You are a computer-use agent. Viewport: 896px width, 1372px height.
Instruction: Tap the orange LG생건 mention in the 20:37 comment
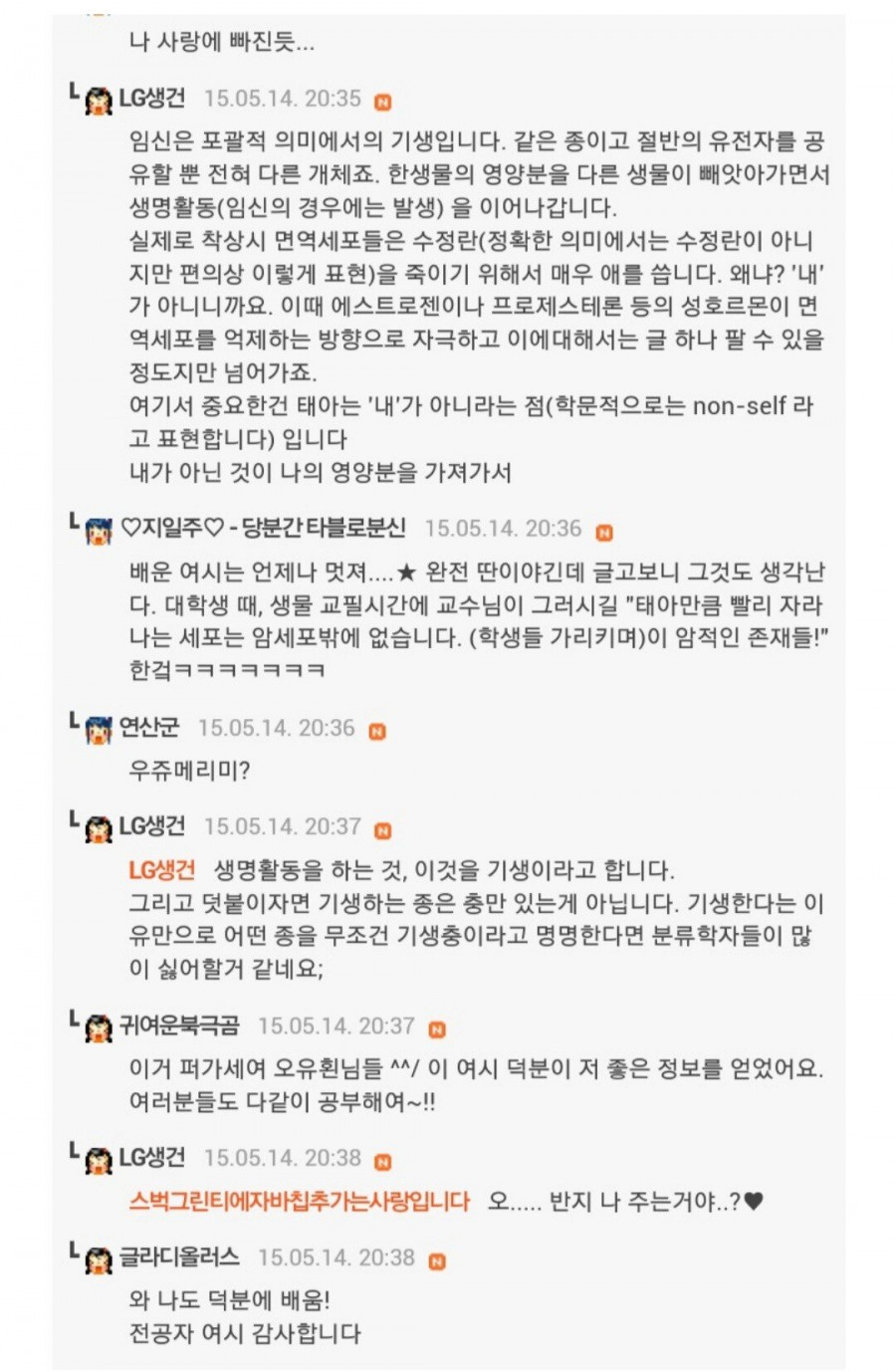[x=161, y=870]
